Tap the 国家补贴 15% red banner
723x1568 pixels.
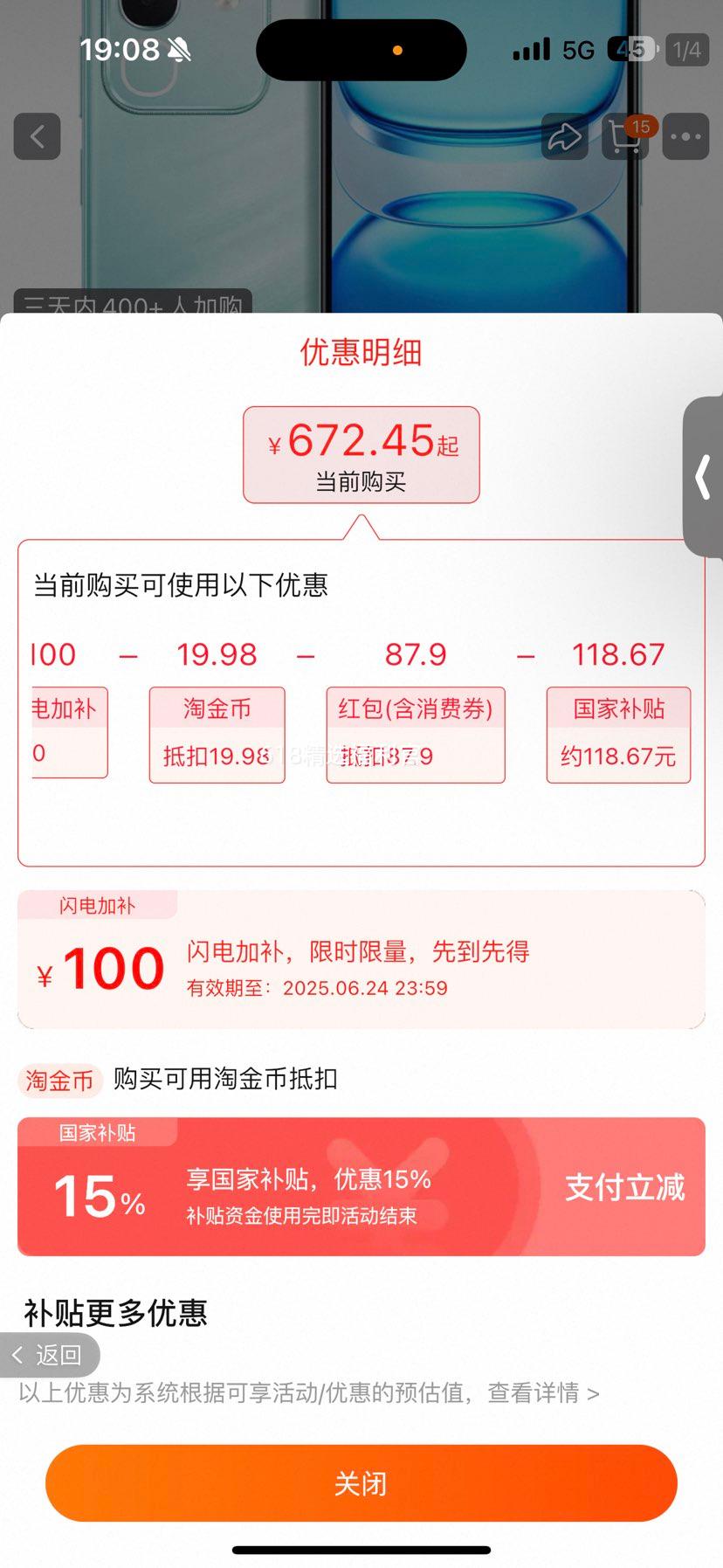[361, 1186]
